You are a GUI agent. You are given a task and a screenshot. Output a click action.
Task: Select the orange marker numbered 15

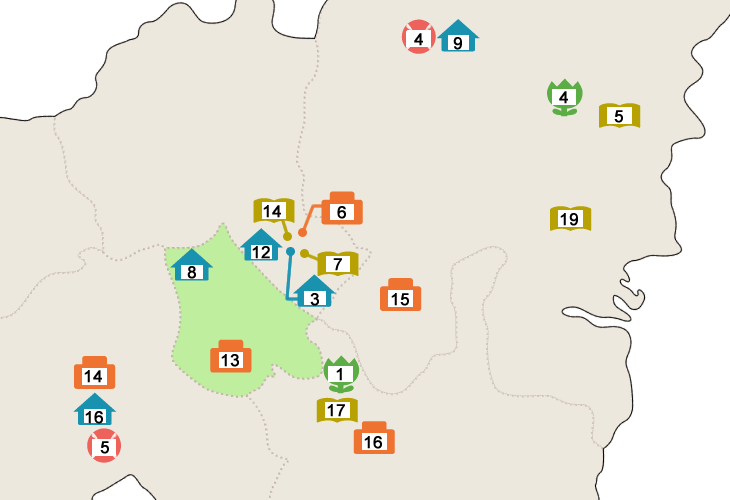pos(400,296)
